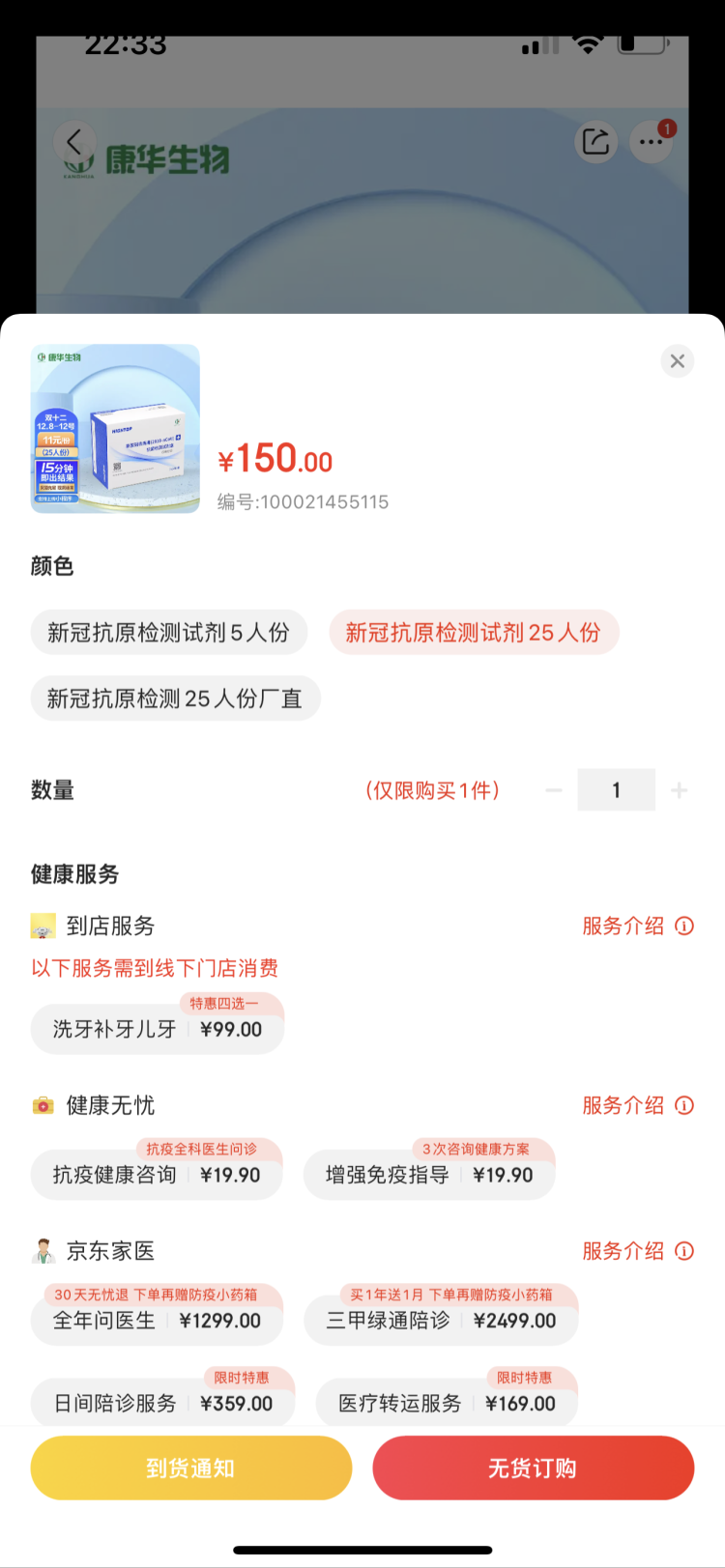Tap 到货通知 for restock alert
Image resolution: width=725 pixels, height=1568 pixels.
(190, 1468)
